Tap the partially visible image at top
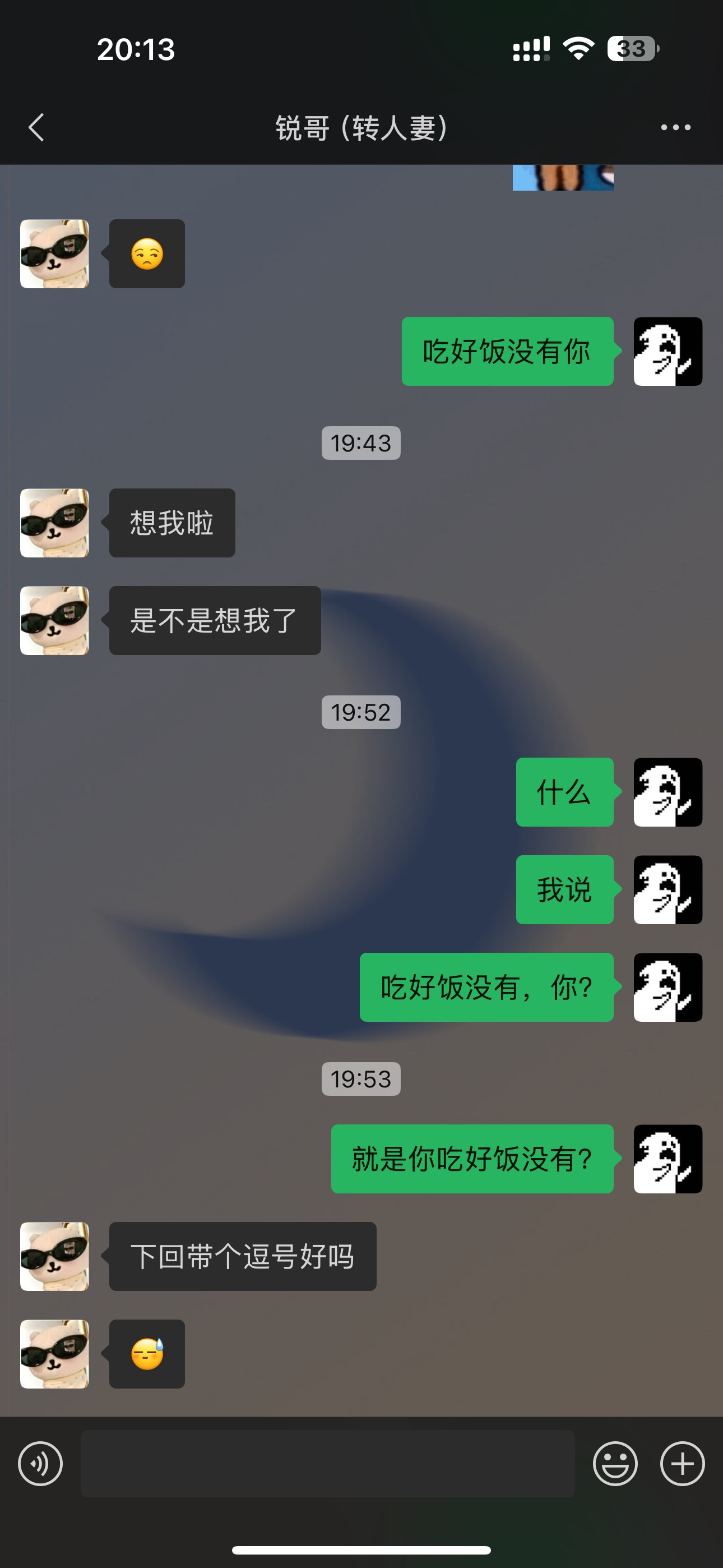The width and height of the screenshot is (723, 1568). [x=562, y=175]
